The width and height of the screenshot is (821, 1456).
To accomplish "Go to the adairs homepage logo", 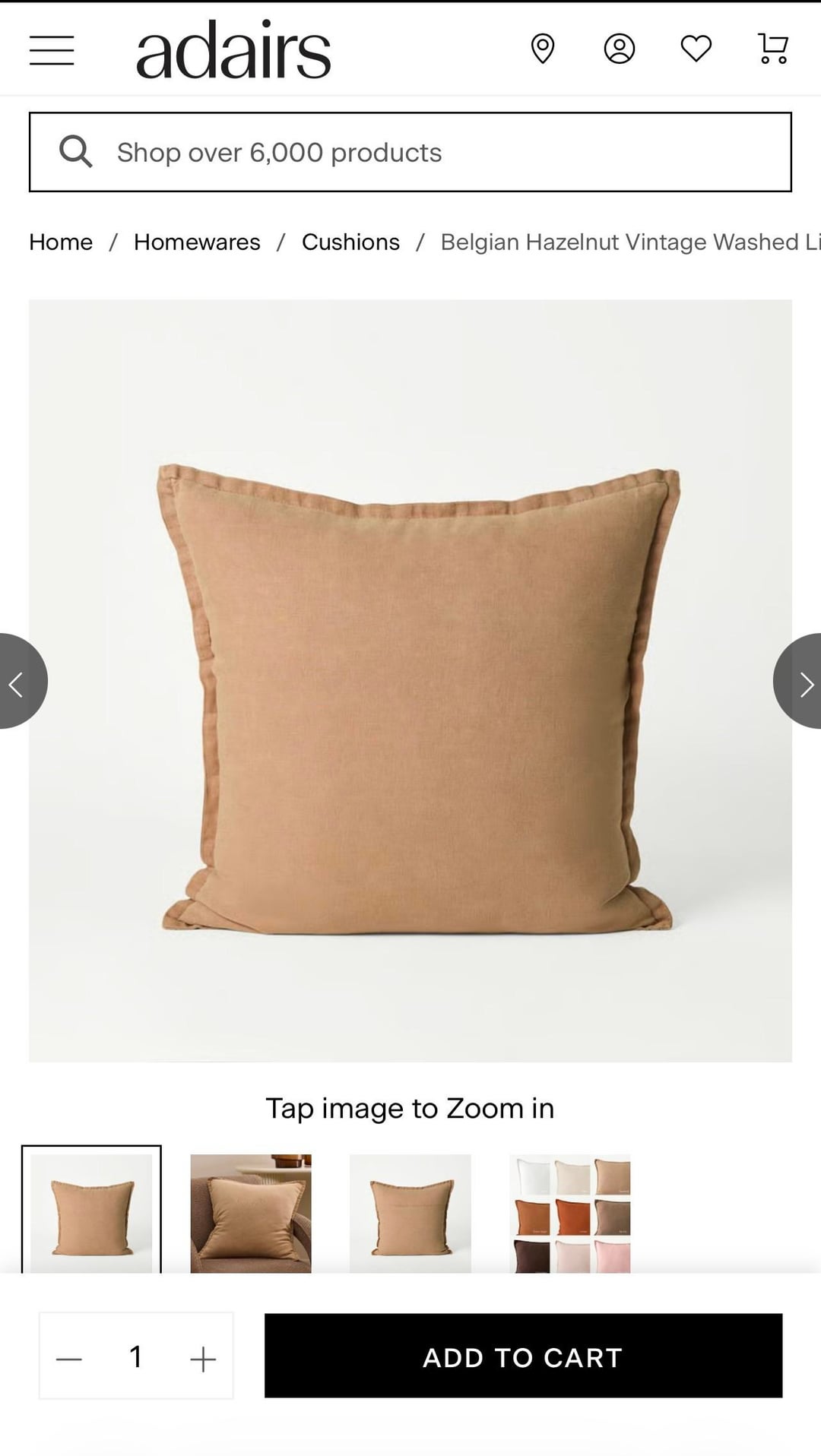I will pyautogui.click(x=233, y=50).
